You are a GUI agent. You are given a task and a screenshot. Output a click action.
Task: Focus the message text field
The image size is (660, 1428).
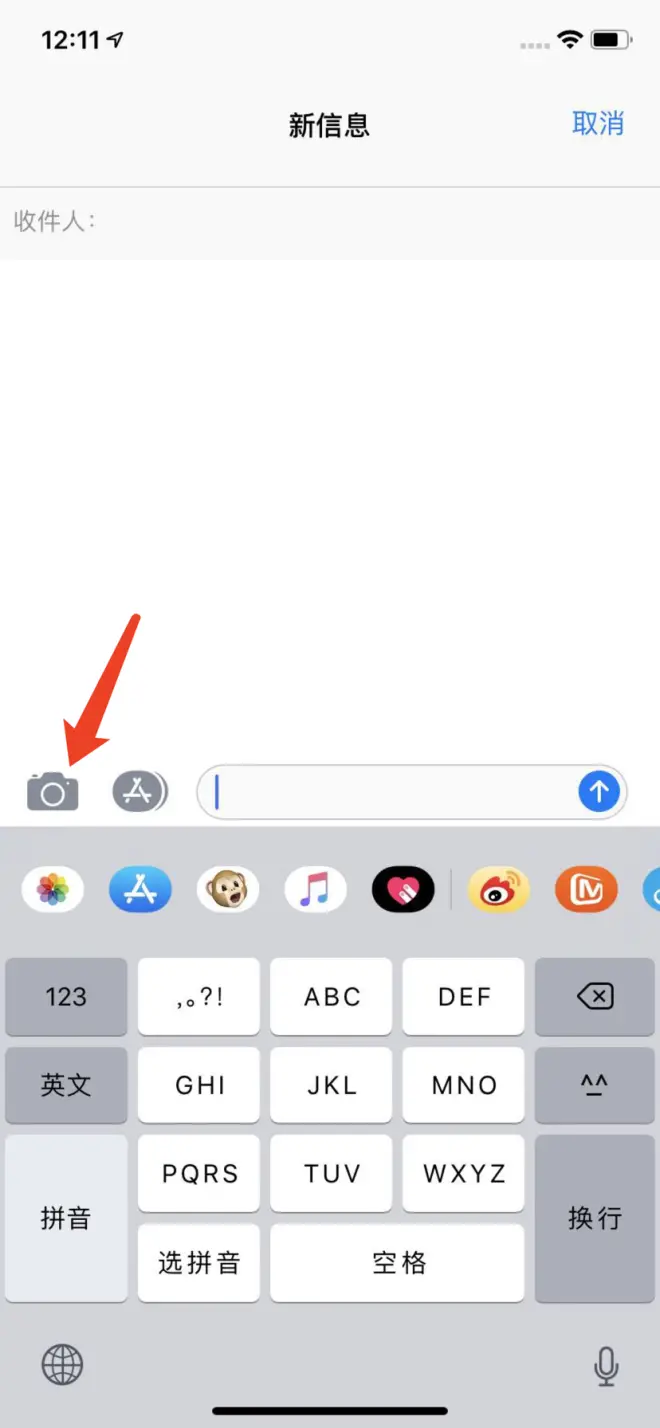[x=390, y=793]
